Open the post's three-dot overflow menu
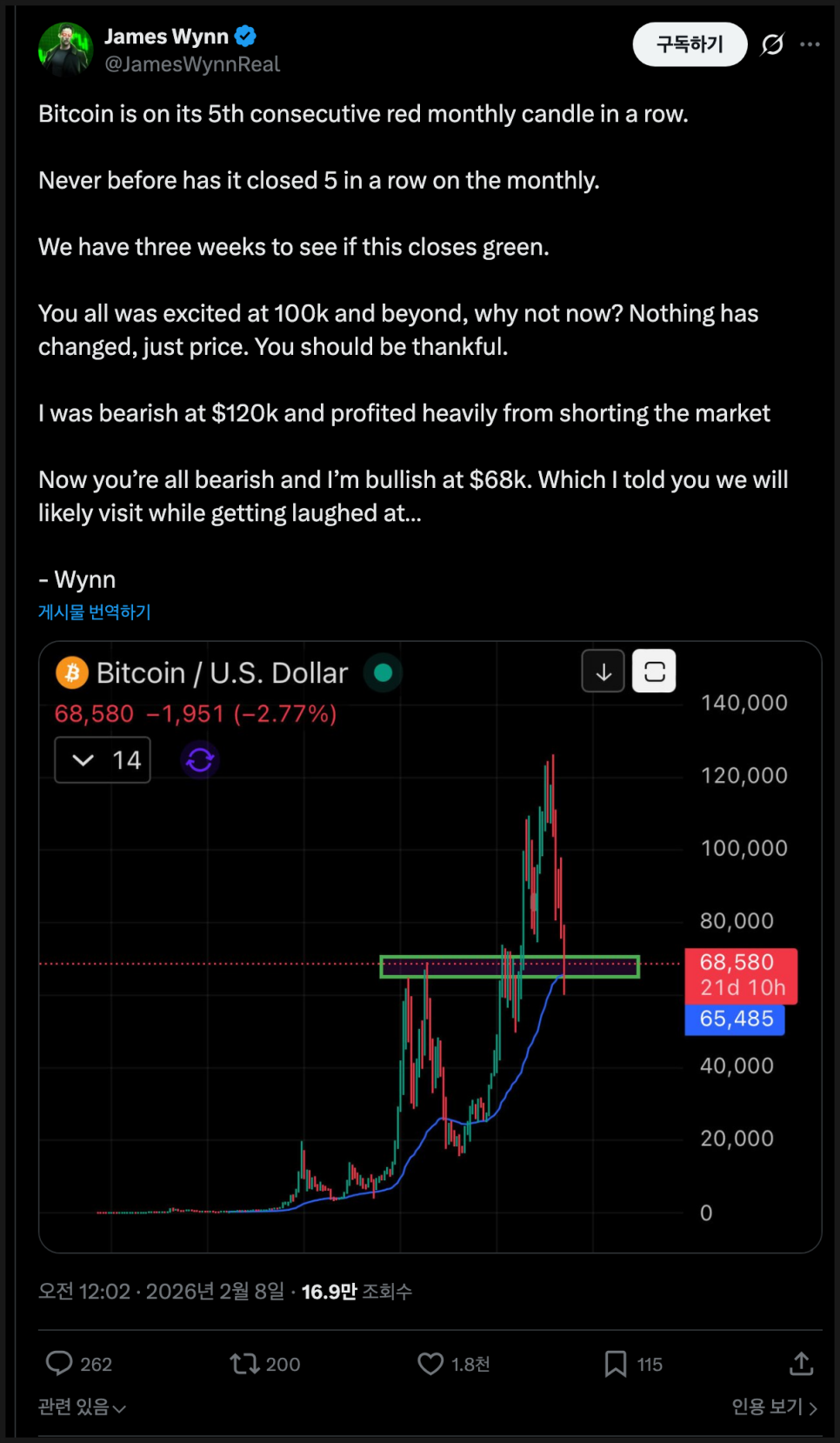The width and height of the screenshot is (840, 1443). pyautogui.click(x=810, y=44)
